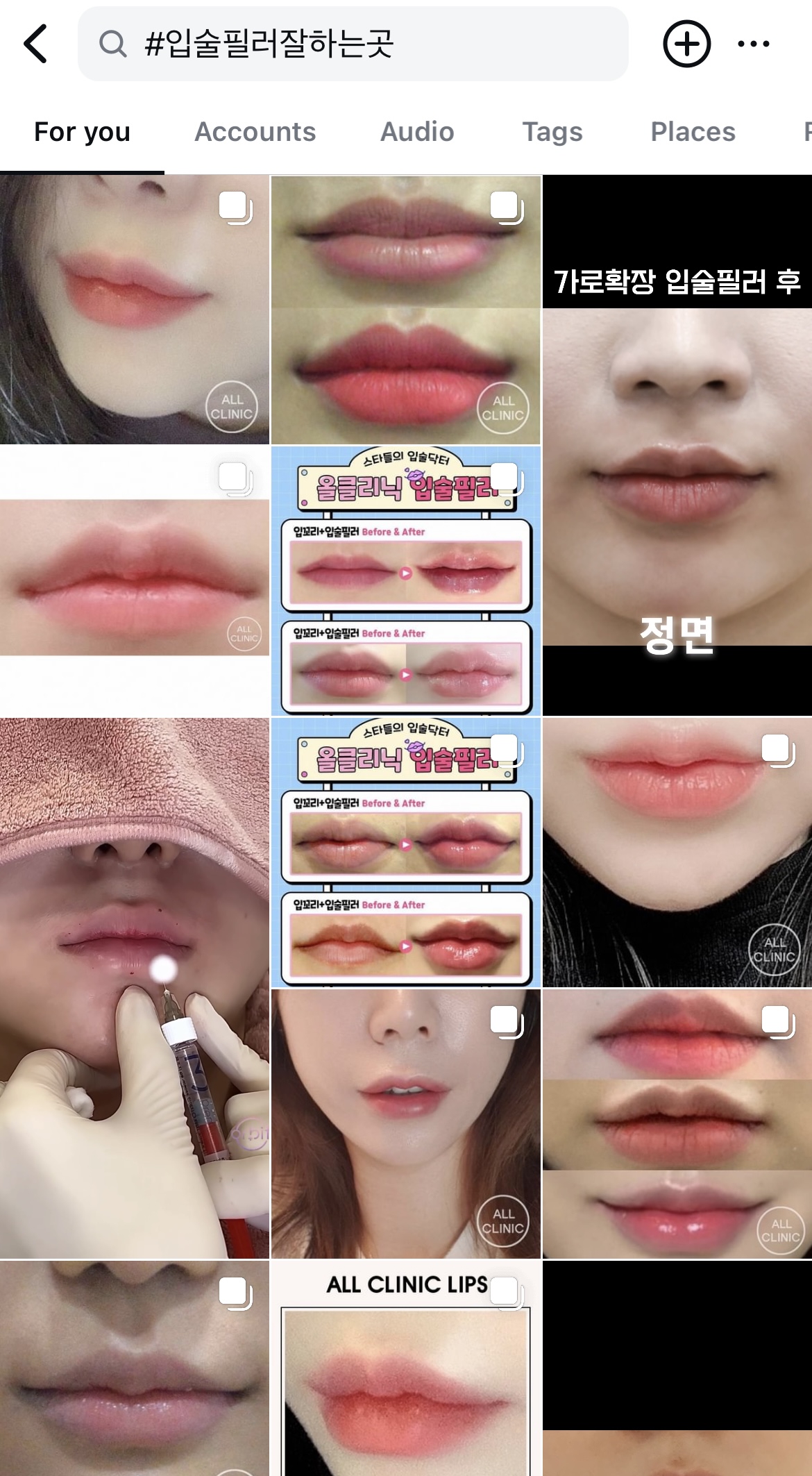The image size is (812, 1476).
Task: Switch to the Audio tab
Action: coord(417,132)
